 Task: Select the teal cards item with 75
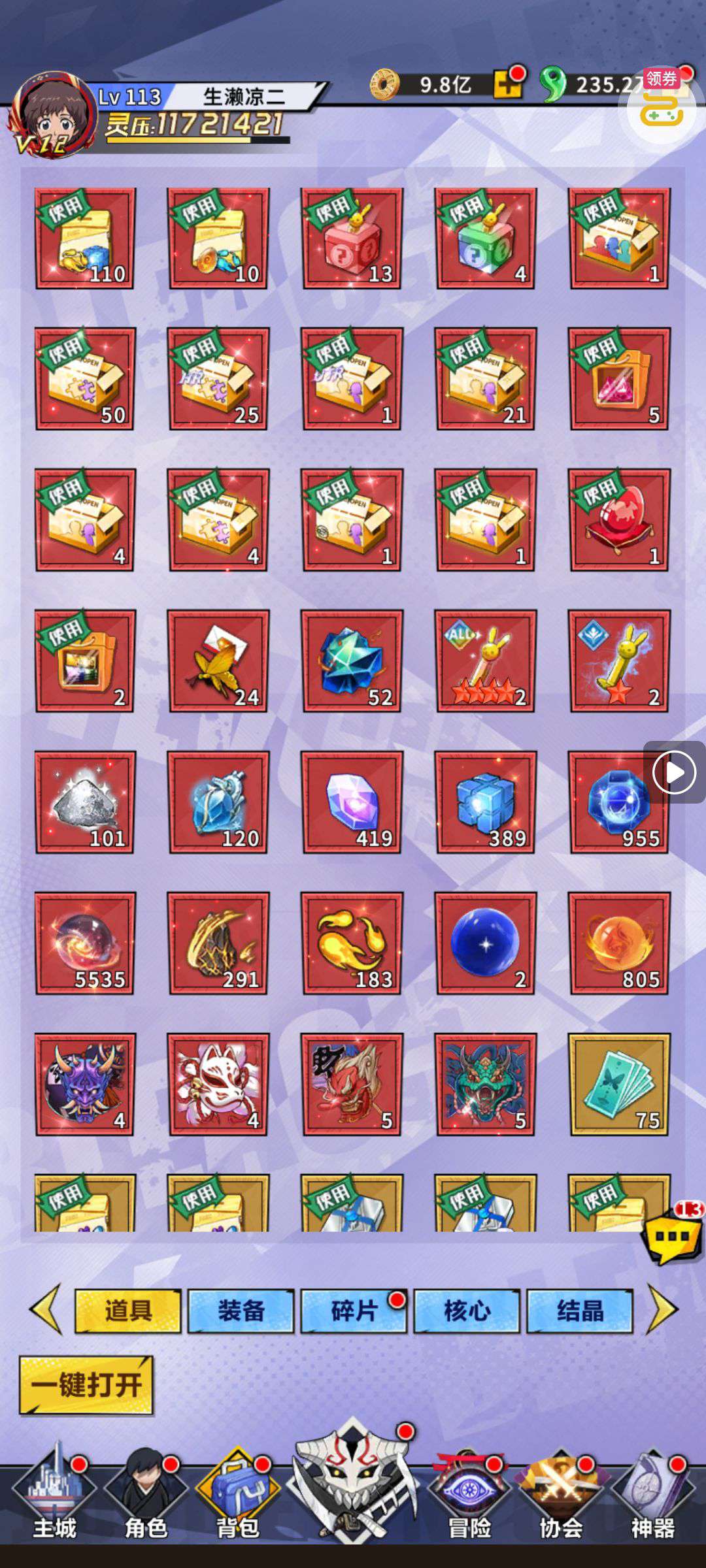(619, 1084)
